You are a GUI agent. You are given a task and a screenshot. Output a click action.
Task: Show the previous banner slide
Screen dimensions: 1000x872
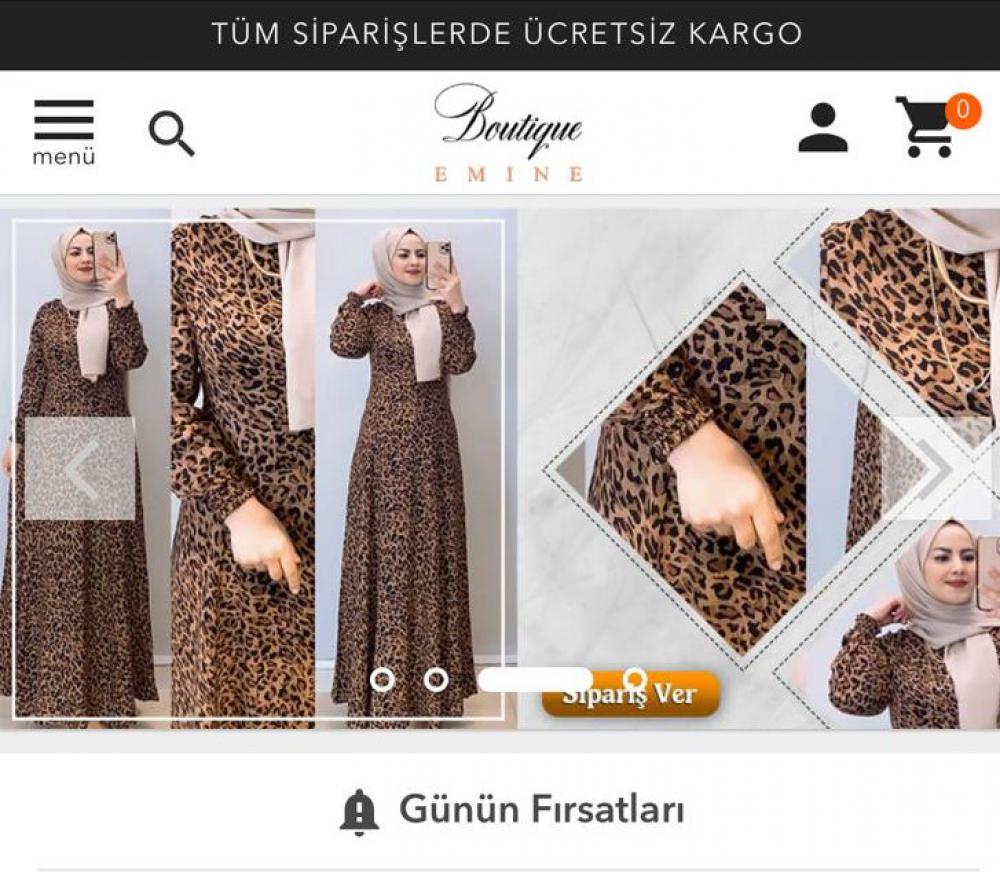[80, 469]
